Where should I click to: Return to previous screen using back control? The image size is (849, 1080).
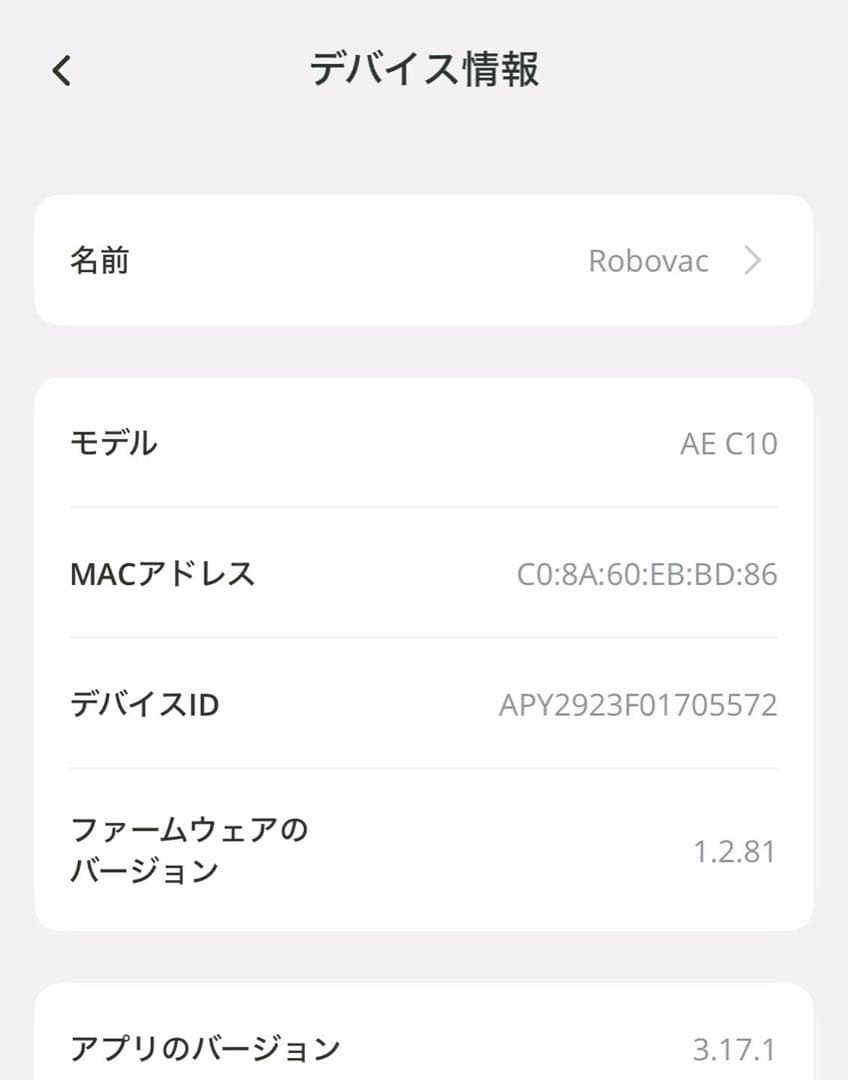click(62, 70)
